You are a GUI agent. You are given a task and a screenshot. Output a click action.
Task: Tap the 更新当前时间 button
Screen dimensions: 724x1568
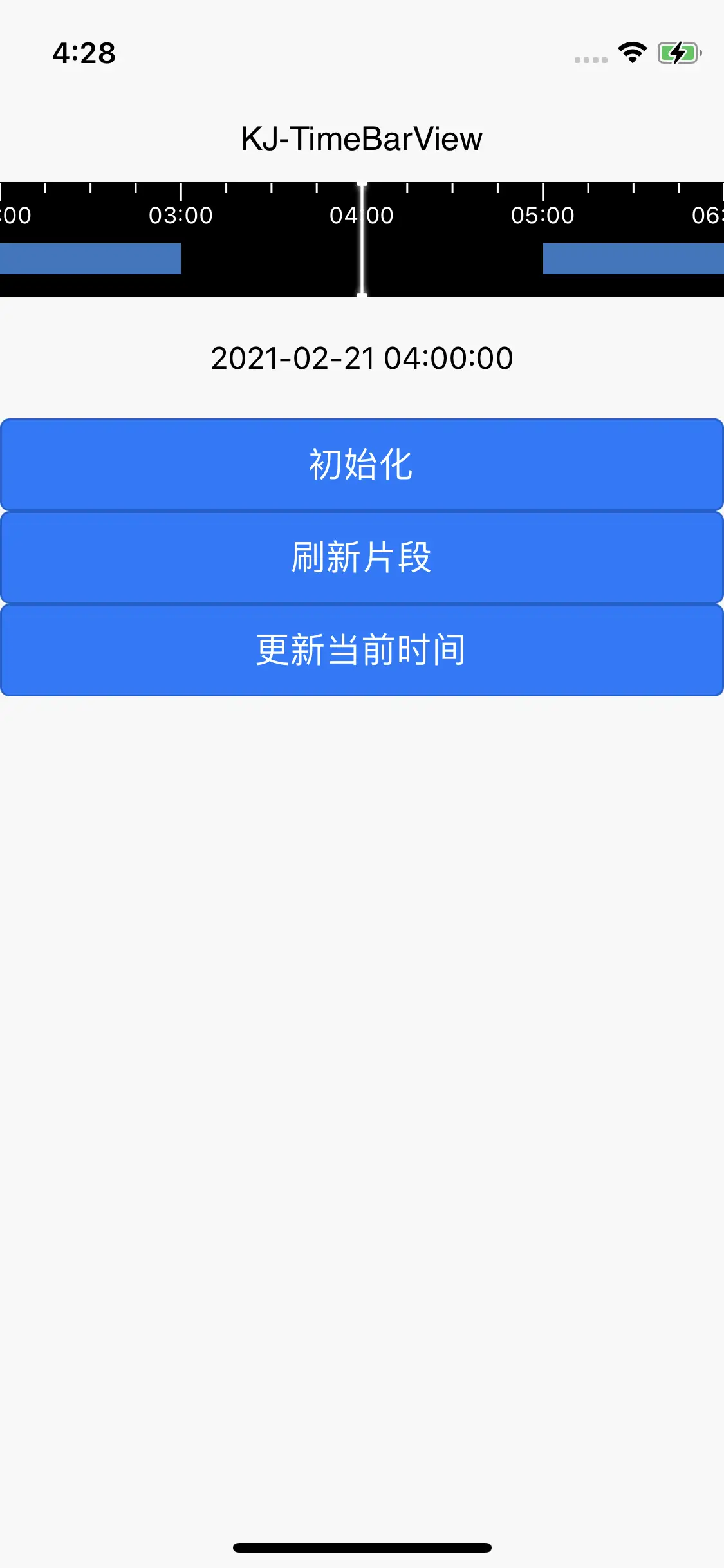[x=362, y=650]
